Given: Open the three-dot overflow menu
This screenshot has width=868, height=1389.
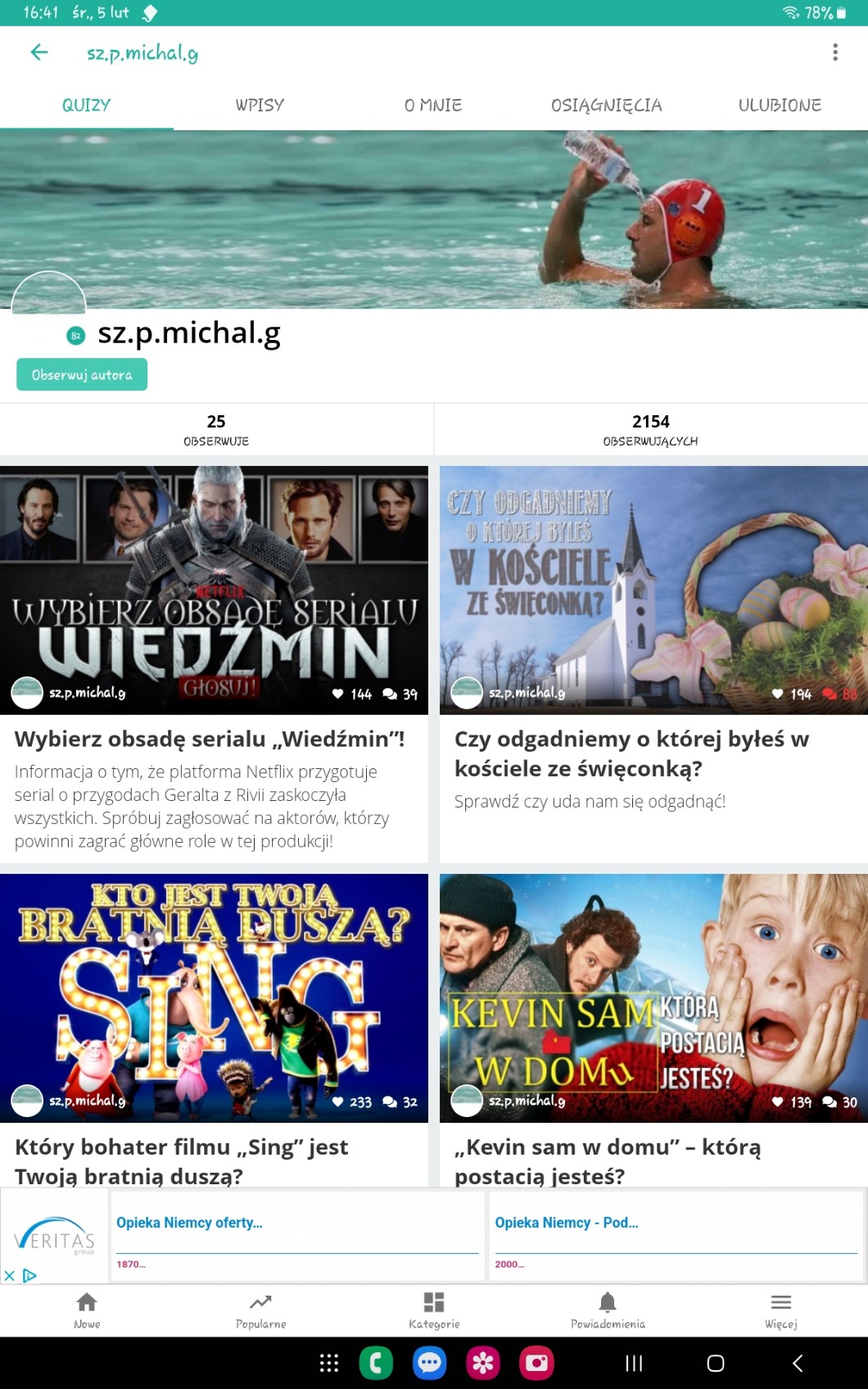Looking at the screenshot, I should [834, 53].
